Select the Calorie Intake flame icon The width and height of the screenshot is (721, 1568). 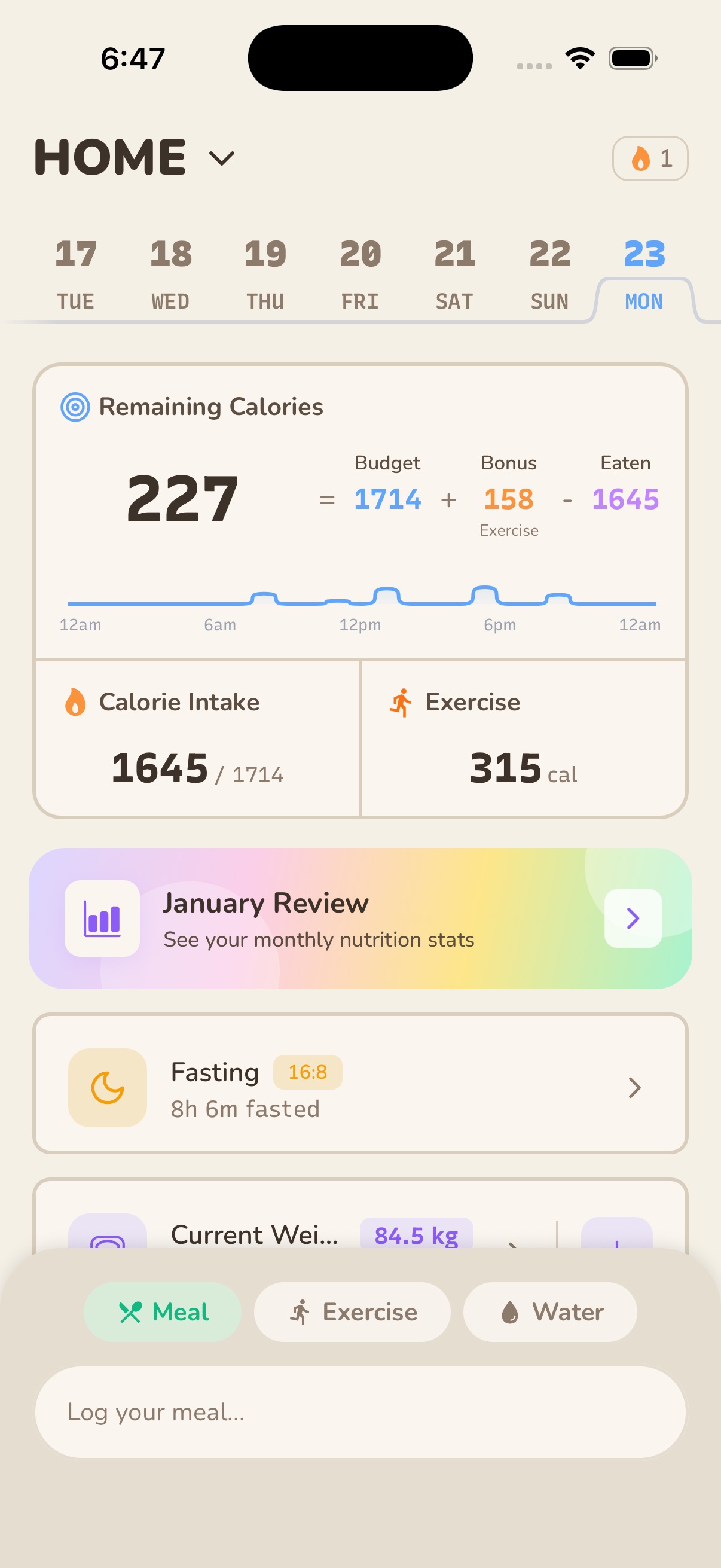pyautogui.click(x=75, y=701)
